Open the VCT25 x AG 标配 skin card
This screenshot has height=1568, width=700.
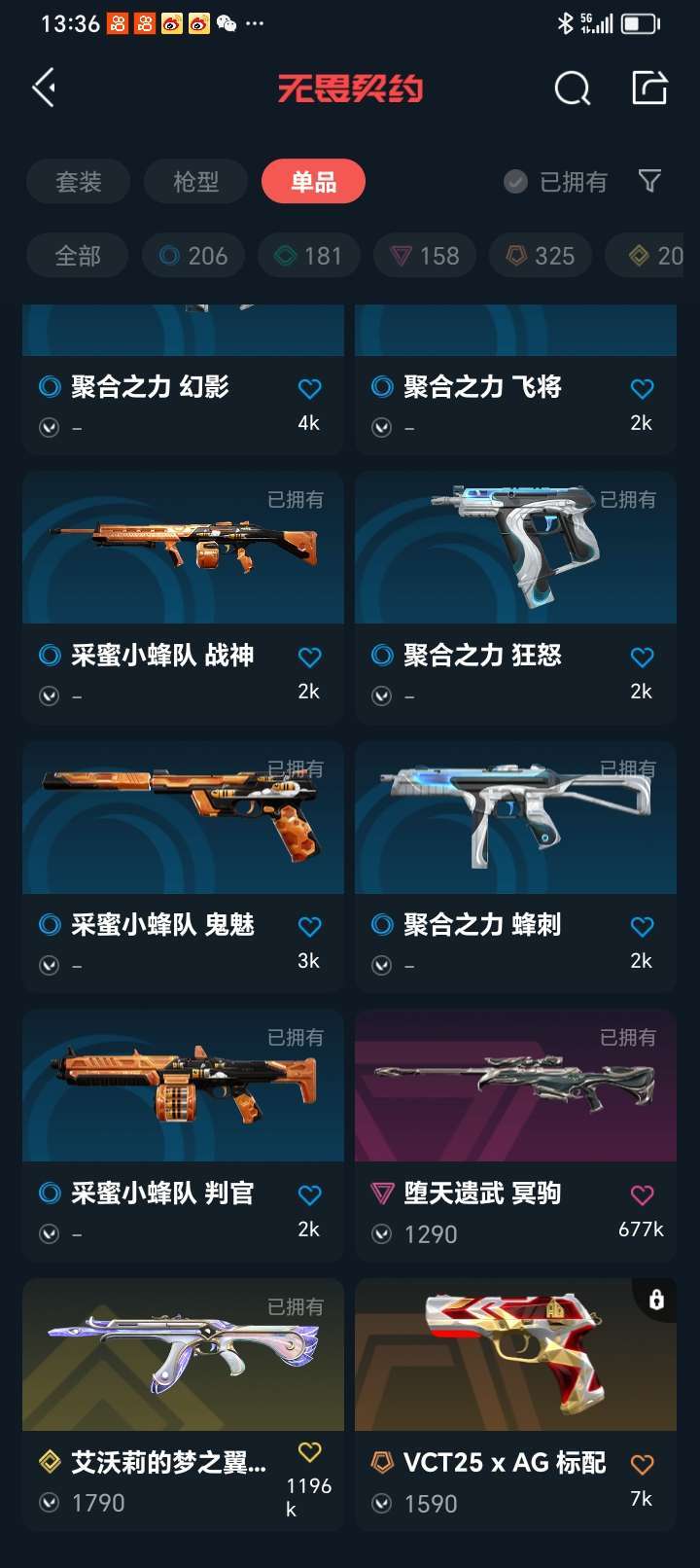click(x=515, y=1405)
